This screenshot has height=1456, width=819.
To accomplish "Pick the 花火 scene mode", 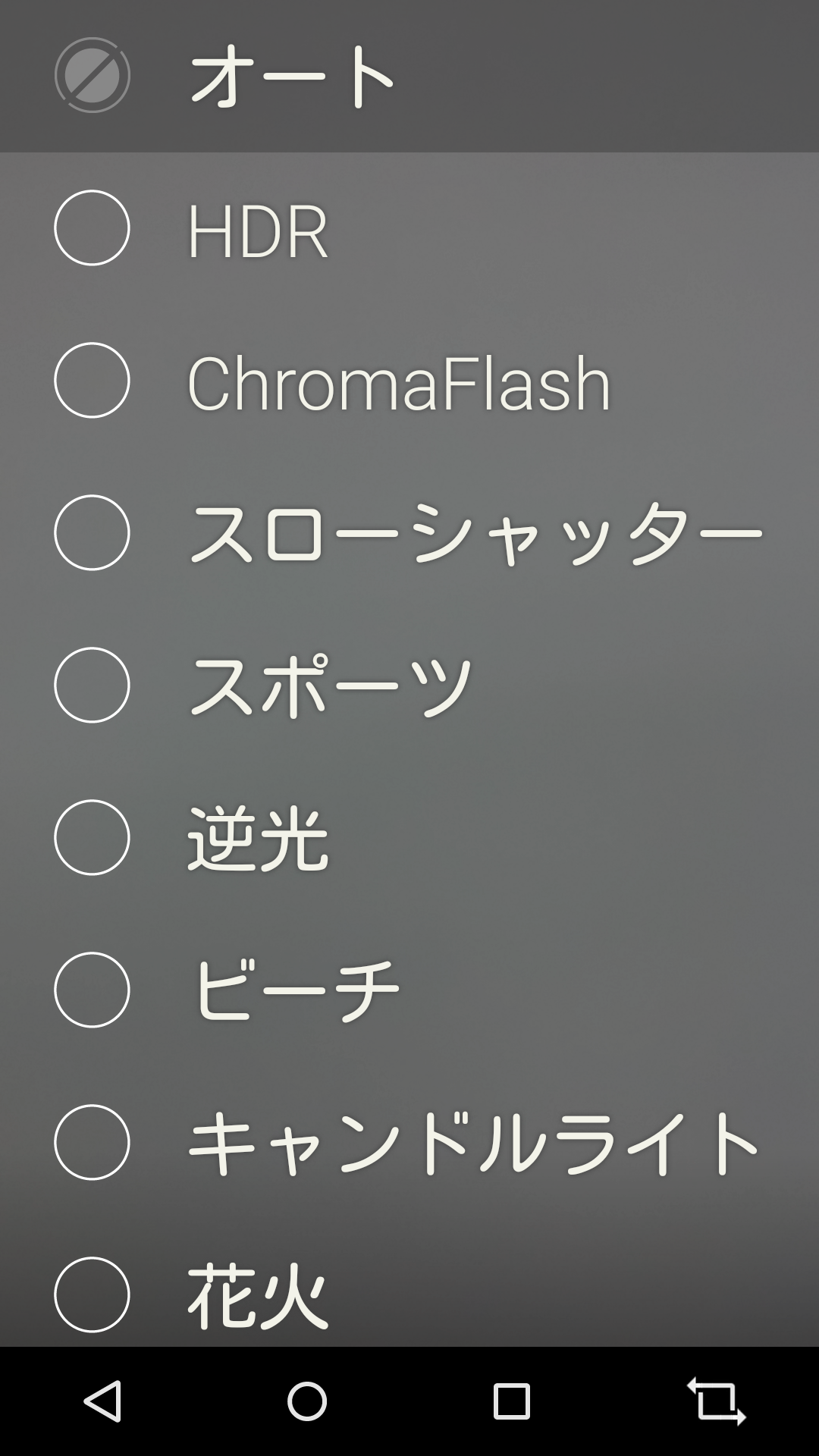I will [x=409, y=1283].
